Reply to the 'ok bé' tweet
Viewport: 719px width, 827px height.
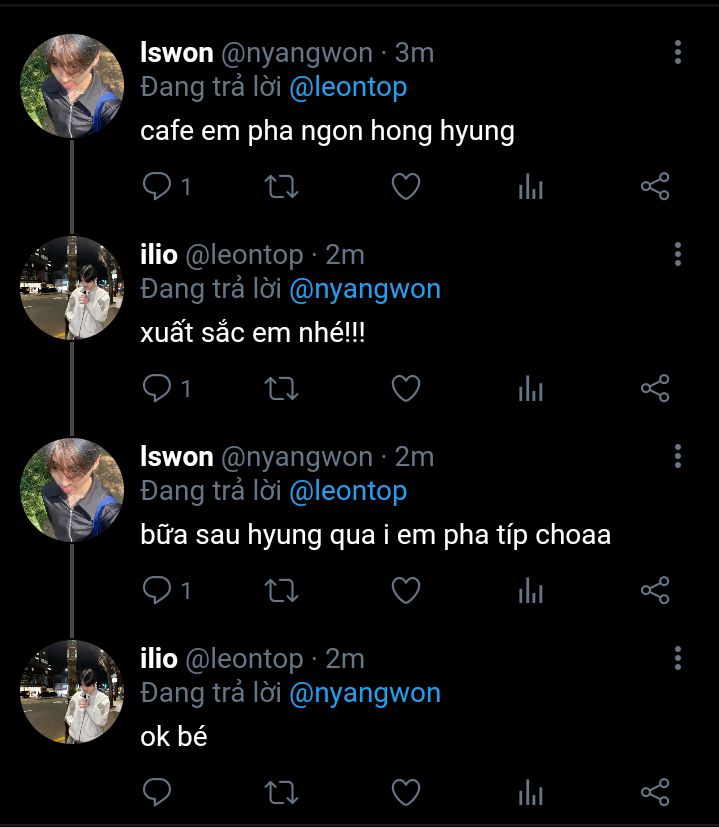coord(157,793)
